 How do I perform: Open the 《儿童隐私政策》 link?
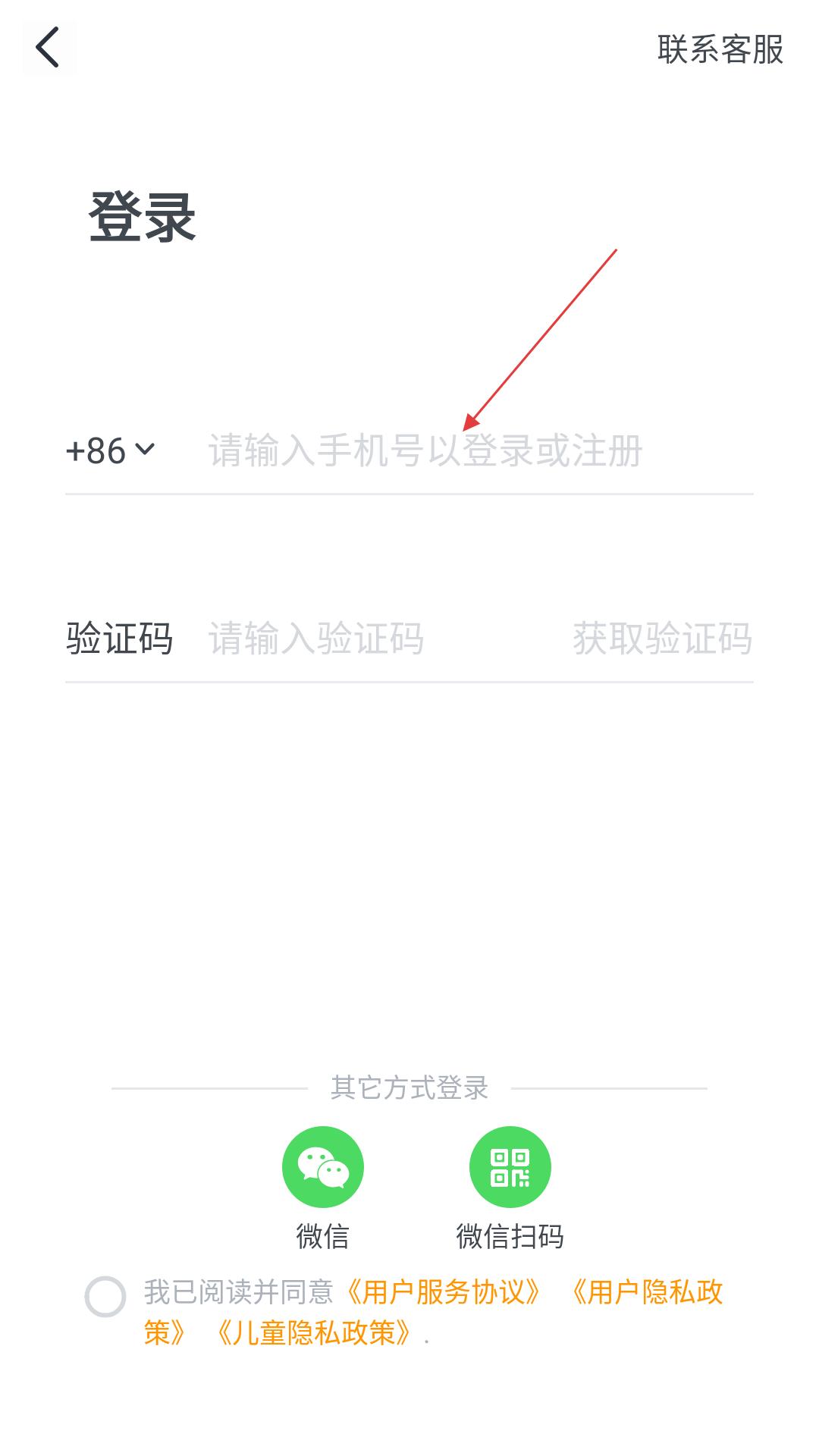click(x=314, y=1332)
